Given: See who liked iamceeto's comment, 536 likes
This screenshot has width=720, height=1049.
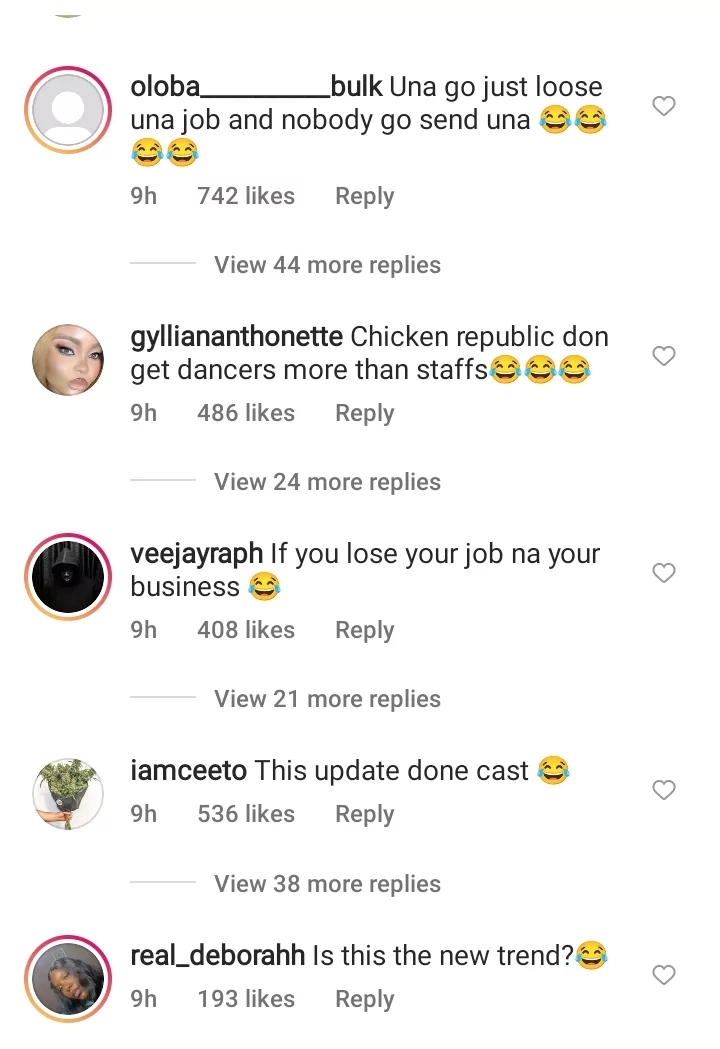Looking at the screenshot, I should [246, 814].
